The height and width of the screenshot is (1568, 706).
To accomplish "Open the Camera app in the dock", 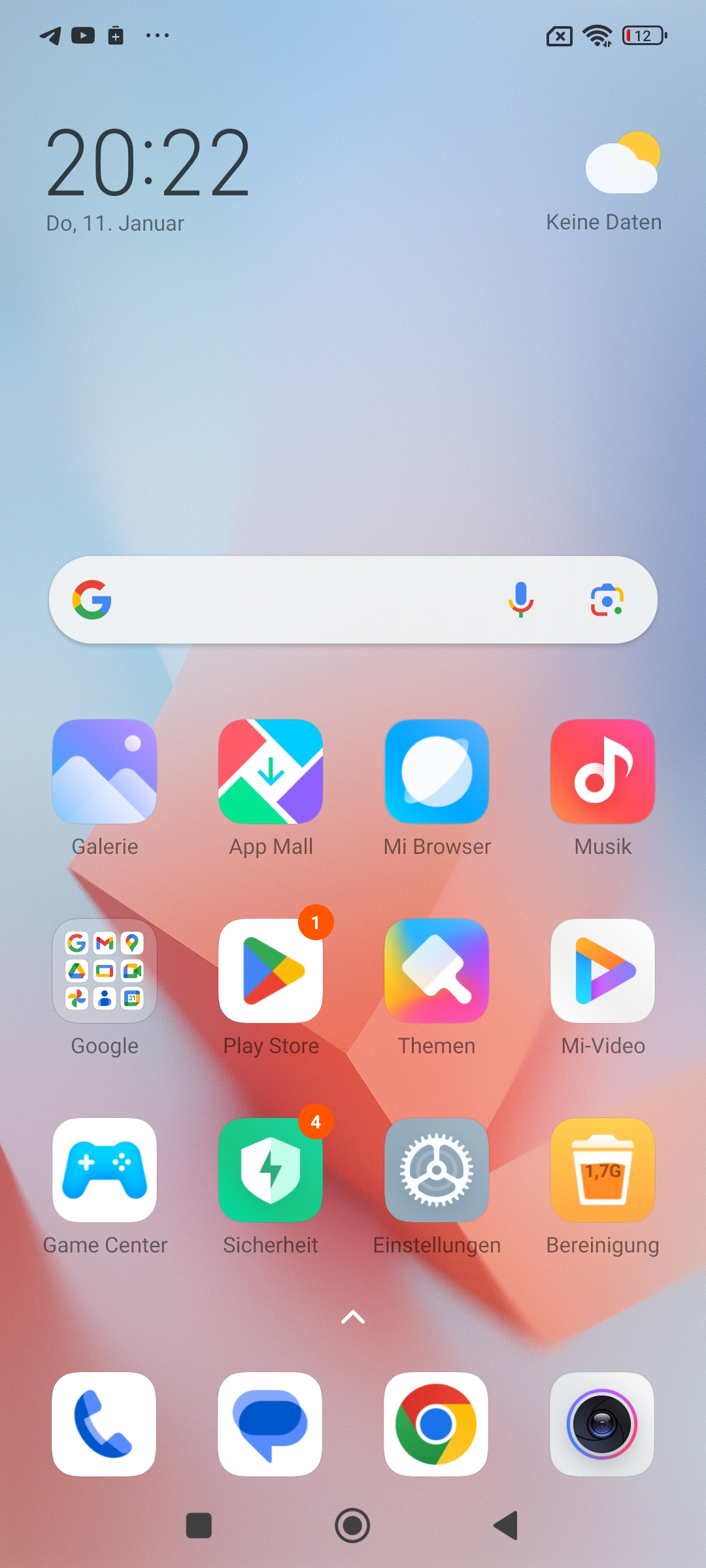I will [602, 1424].
